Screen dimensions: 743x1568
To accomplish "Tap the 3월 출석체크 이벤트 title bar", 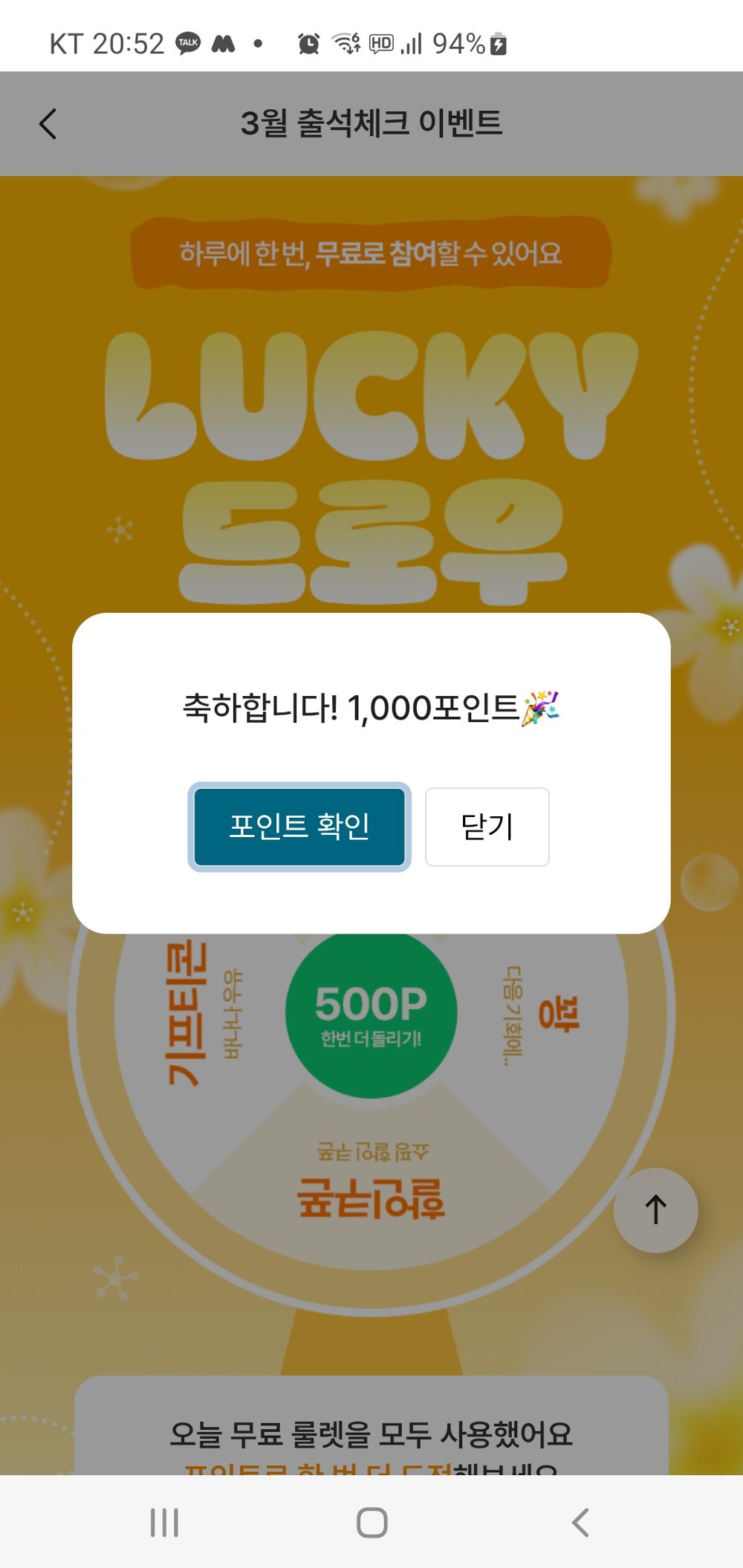I will click(x=371, y=123).
